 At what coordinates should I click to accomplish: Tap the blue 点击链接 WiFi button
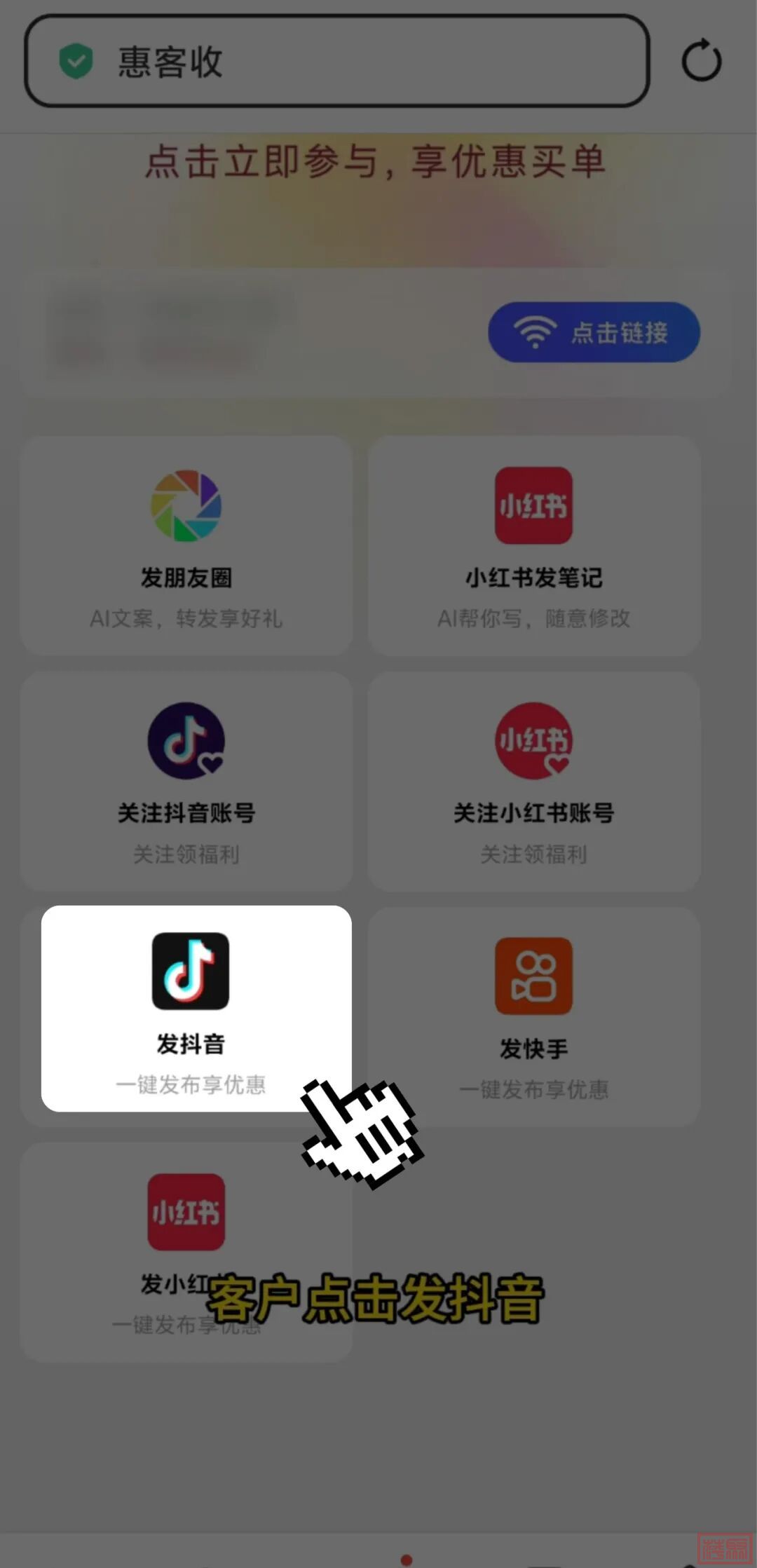click(x=594, y=332)
